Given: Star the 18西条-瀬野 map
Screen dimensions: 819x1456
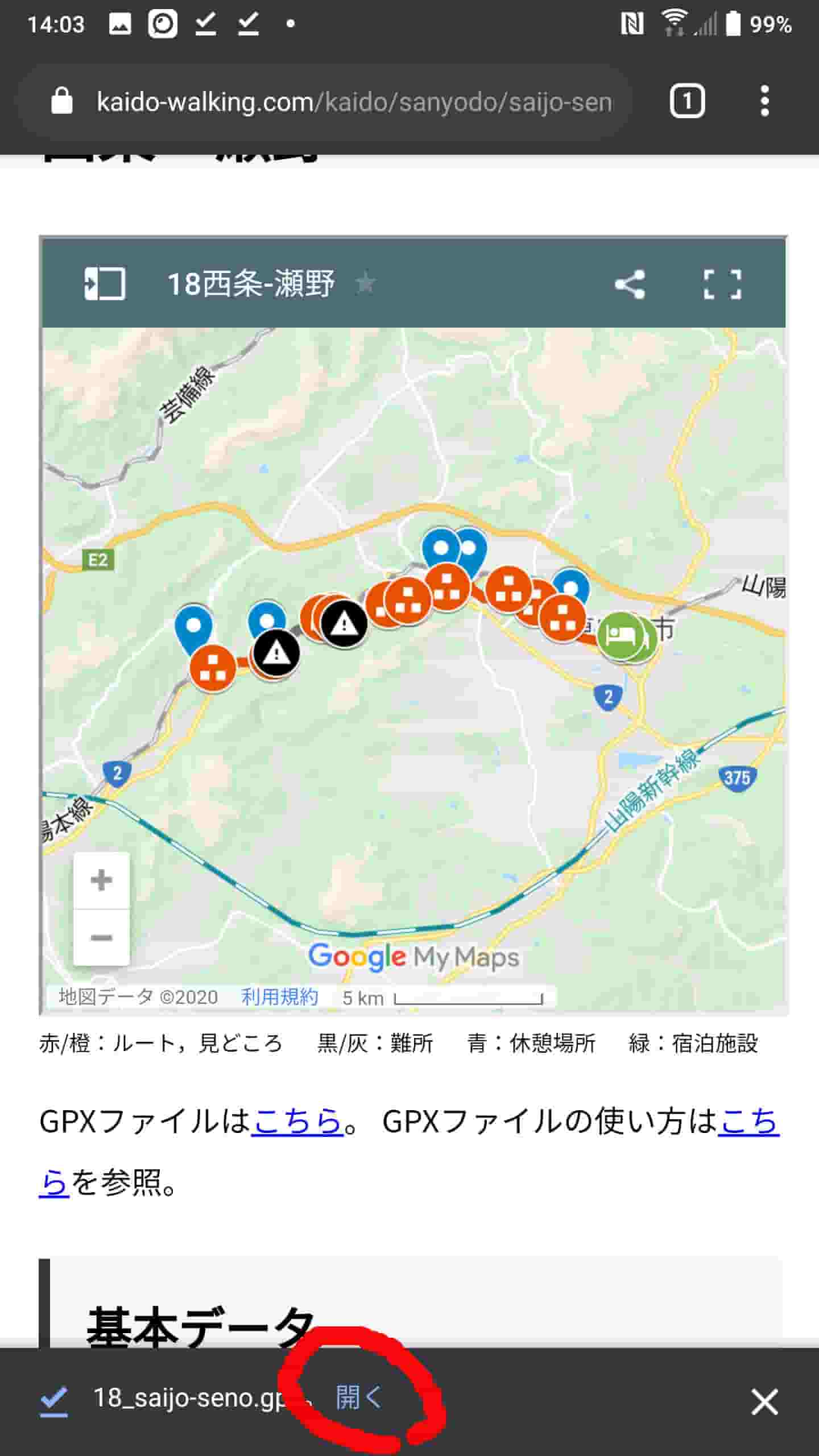Looking at the screenshot, I should (x=365, y=283).
